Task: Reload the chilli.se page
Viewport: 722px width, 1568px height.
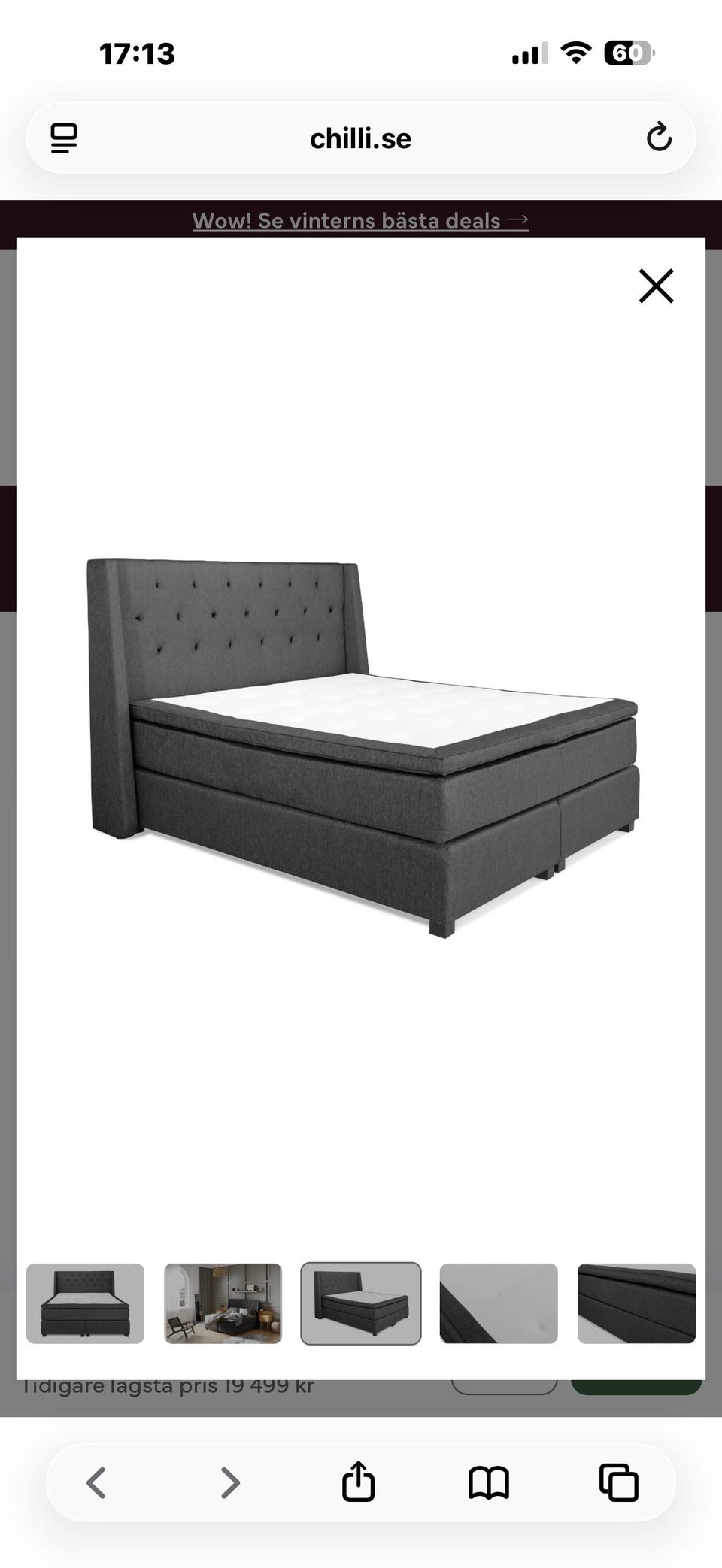Action: click(x=659, y=138)
